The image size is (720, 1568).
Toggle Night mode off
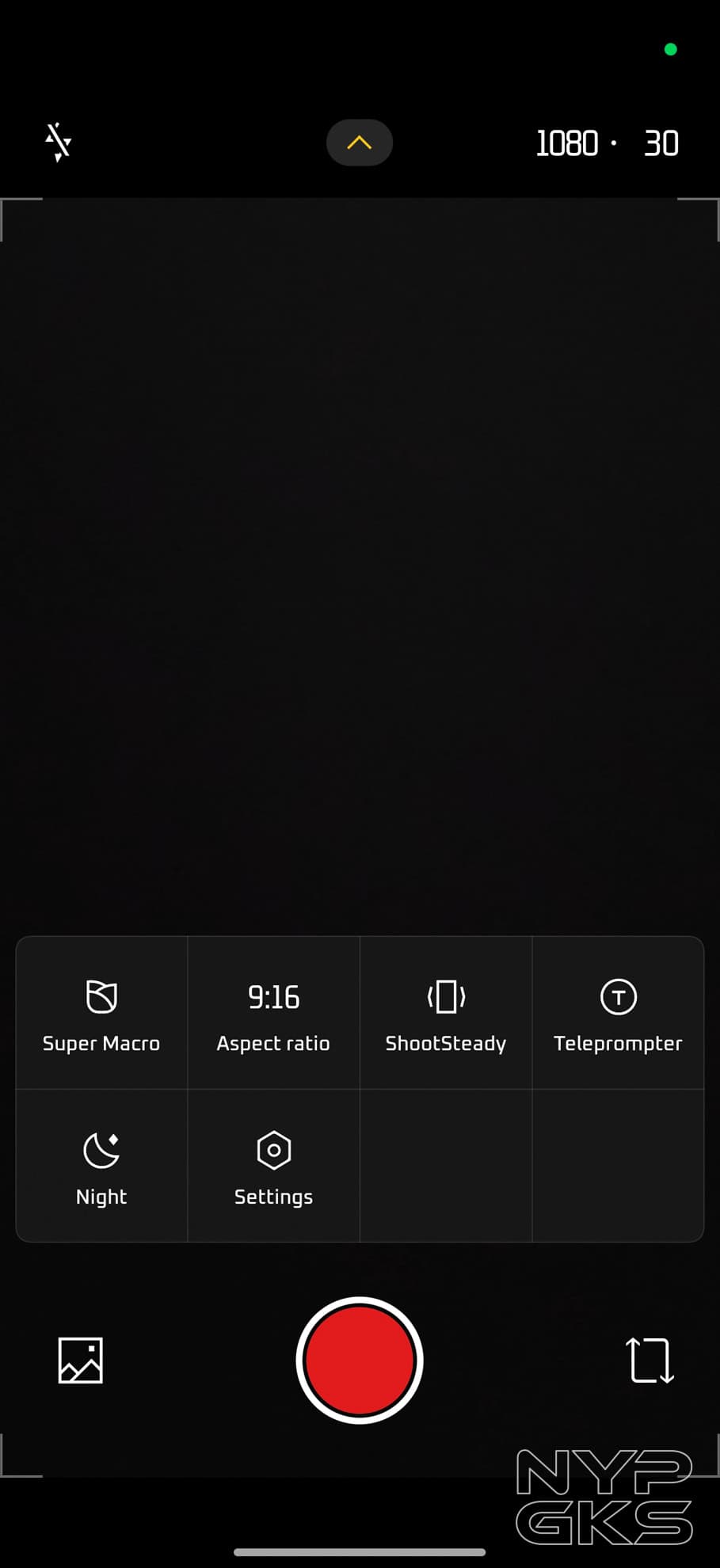(101, 1164)
